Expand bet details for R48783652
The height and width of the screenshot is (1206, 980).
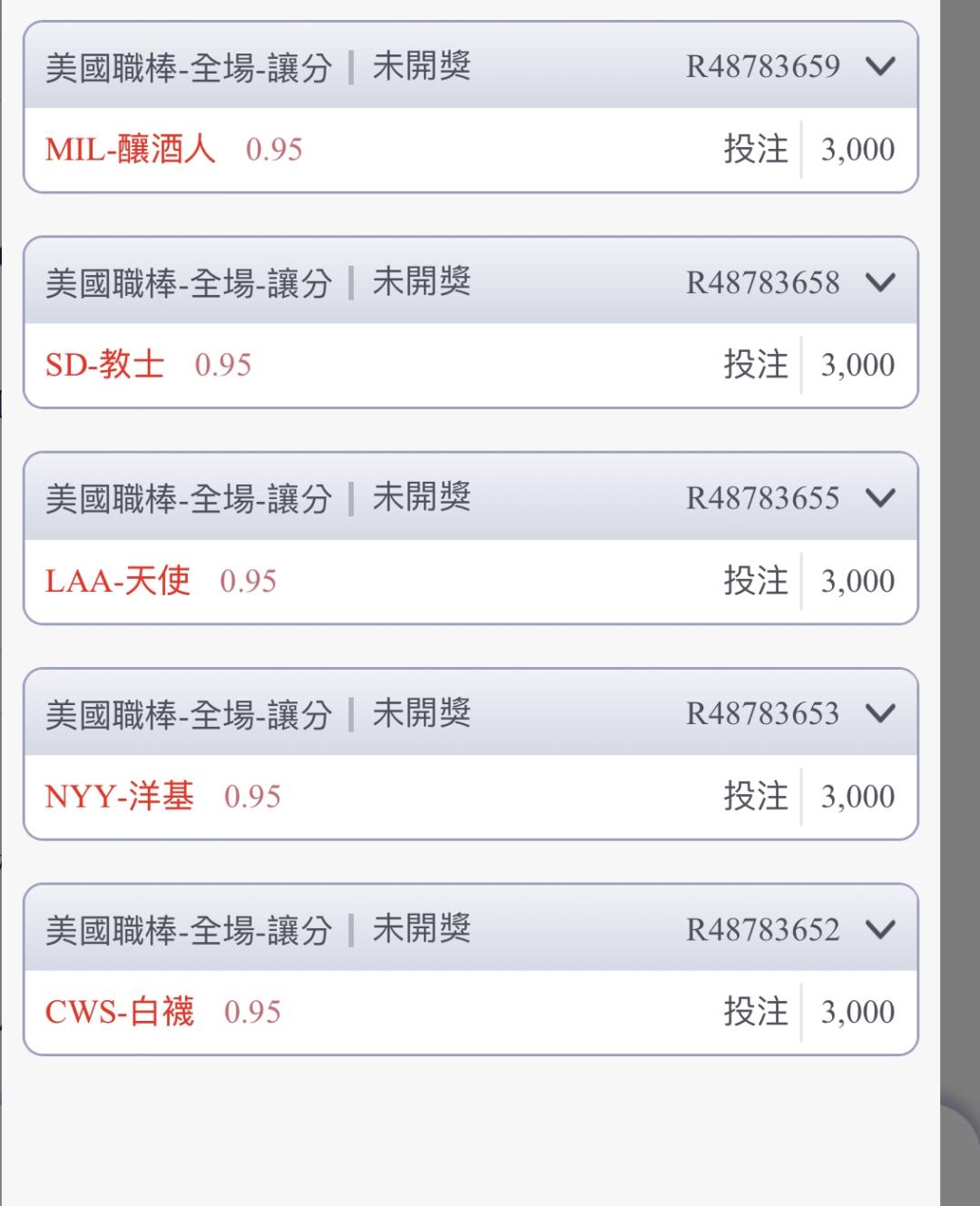880,929
